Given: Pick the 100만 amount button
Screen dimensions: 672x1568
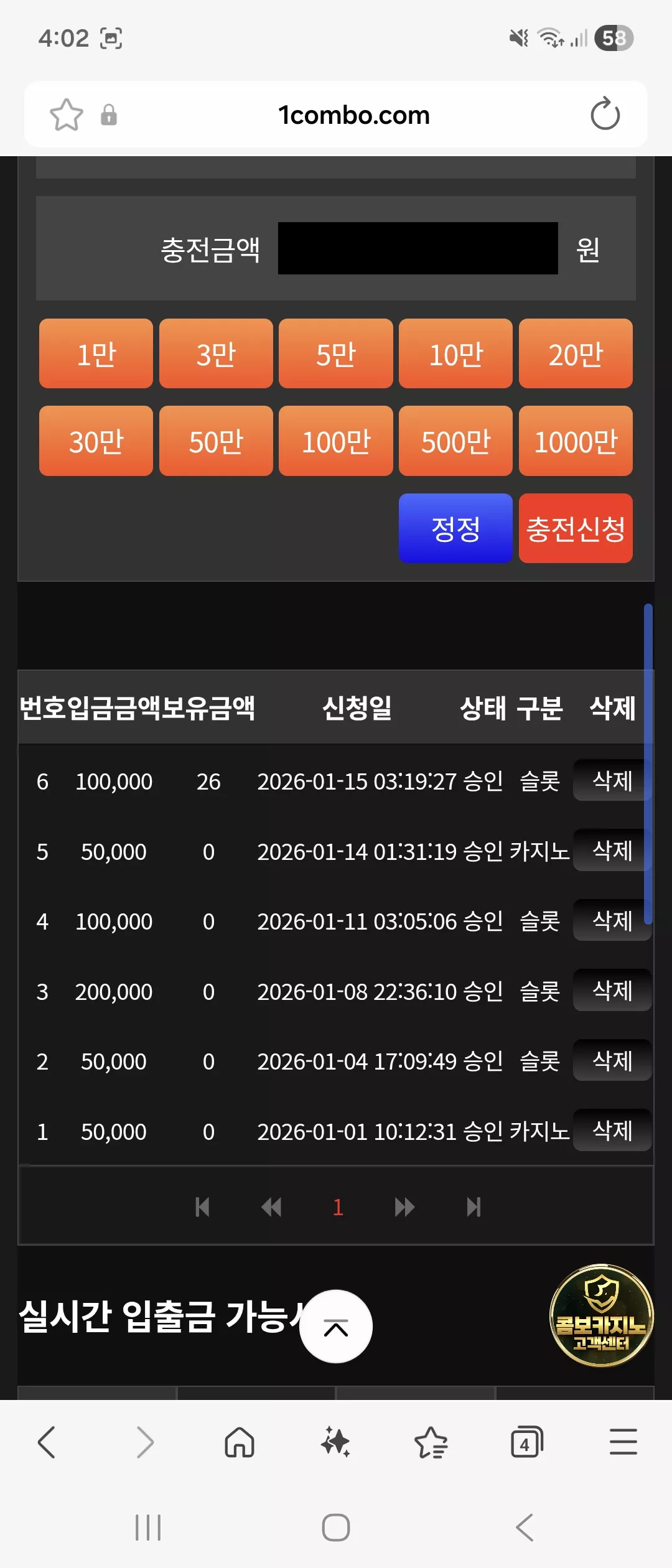Looking at the screenshot, I should point(336,441).
